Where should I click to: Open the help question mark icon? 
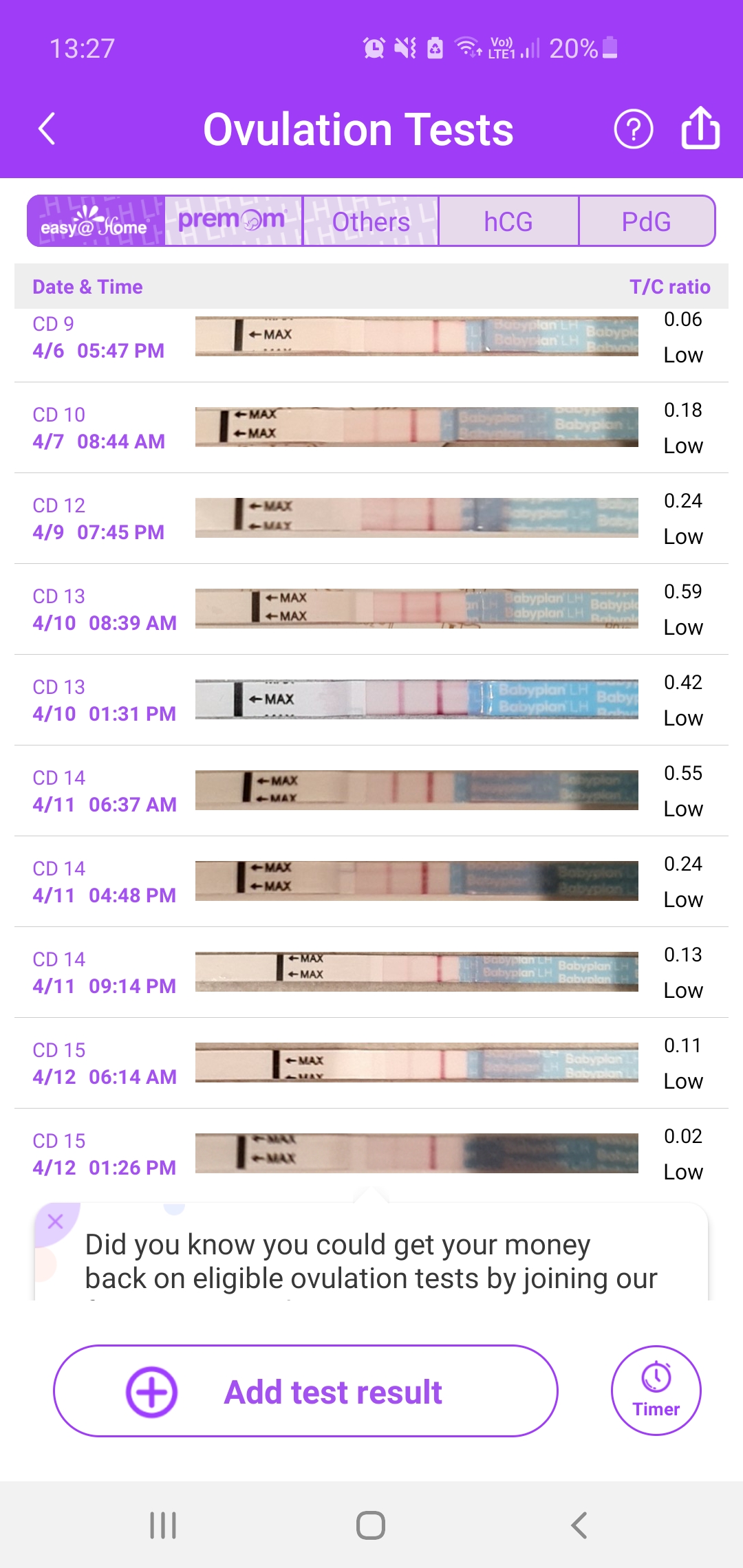633,129
